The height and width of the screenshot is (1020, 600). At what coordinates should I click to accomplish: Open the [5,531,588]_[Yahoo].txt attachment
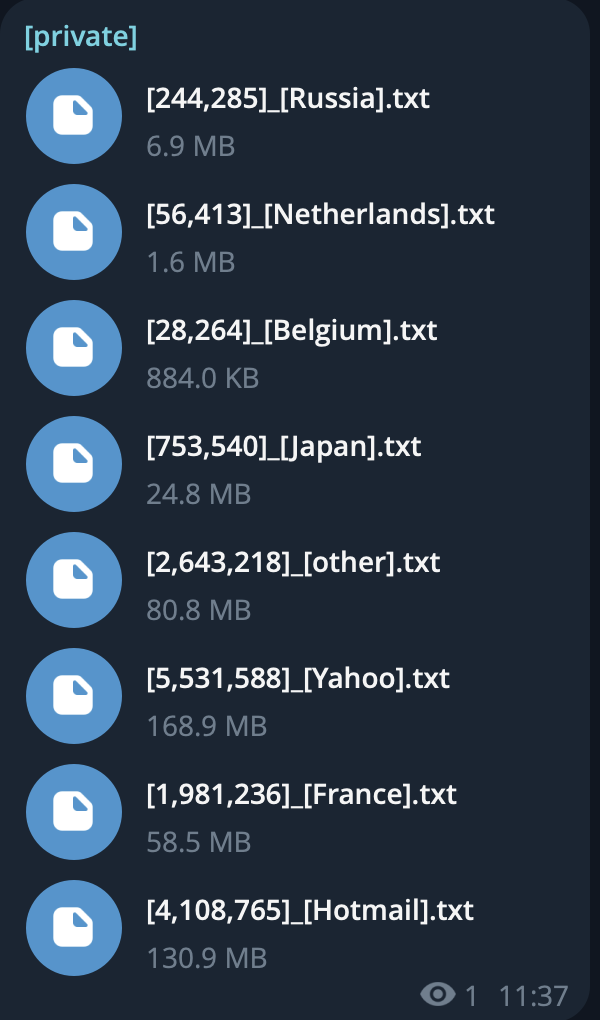pos(298,678)
